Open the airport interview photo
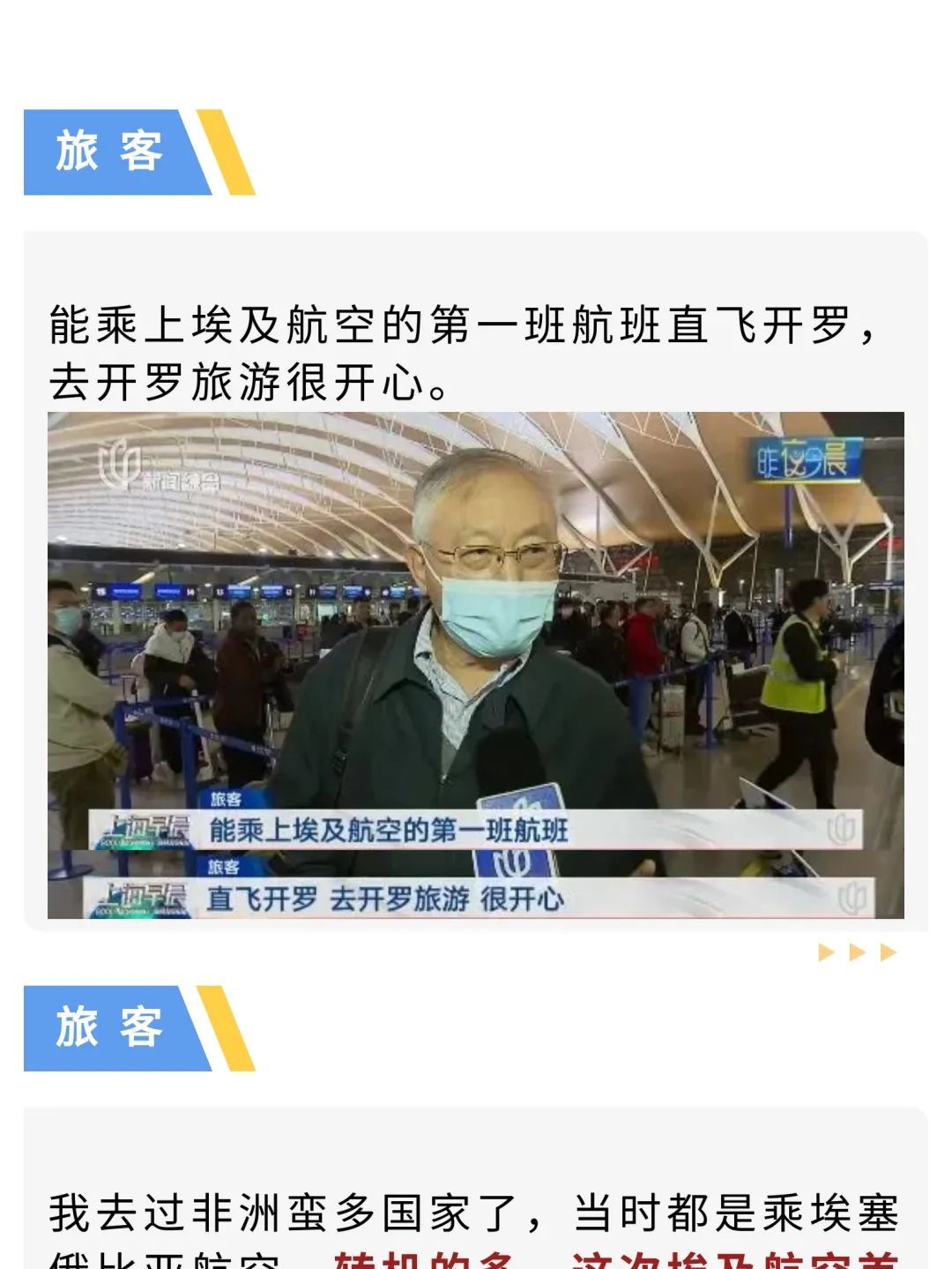952x1269 pixels. (476, 664)
